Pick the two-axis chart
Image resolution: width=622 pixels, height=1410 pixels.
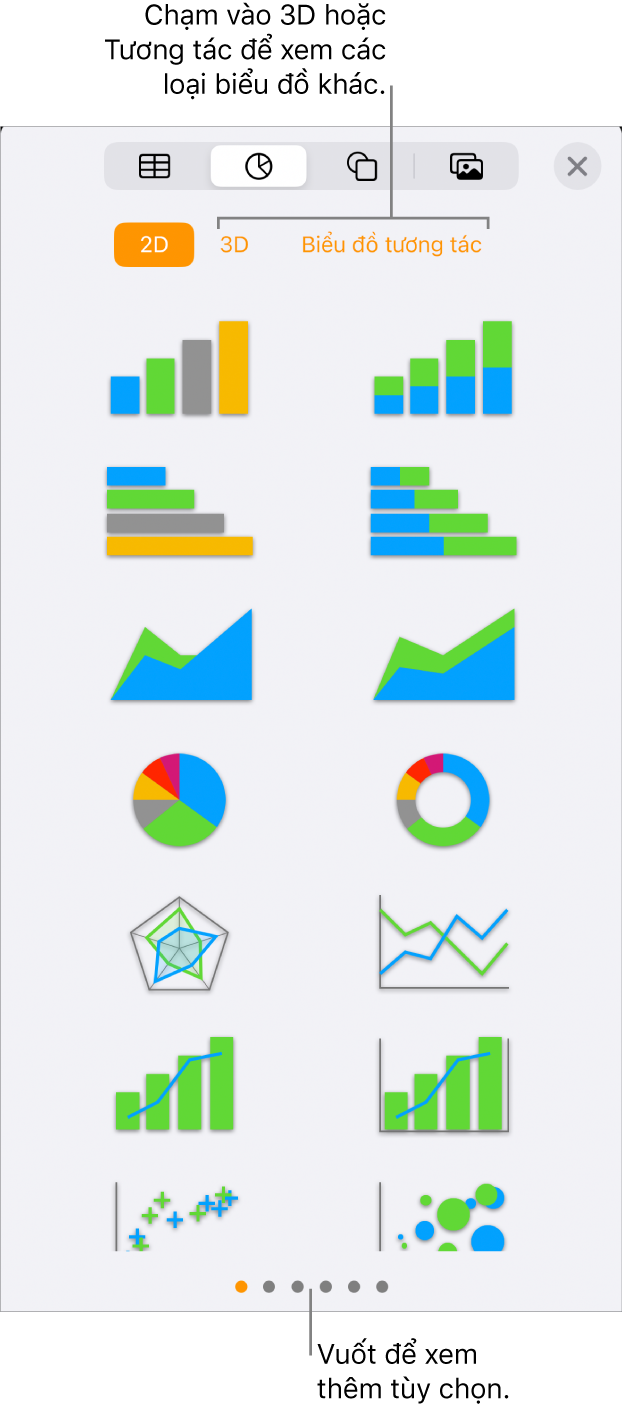444,1085
